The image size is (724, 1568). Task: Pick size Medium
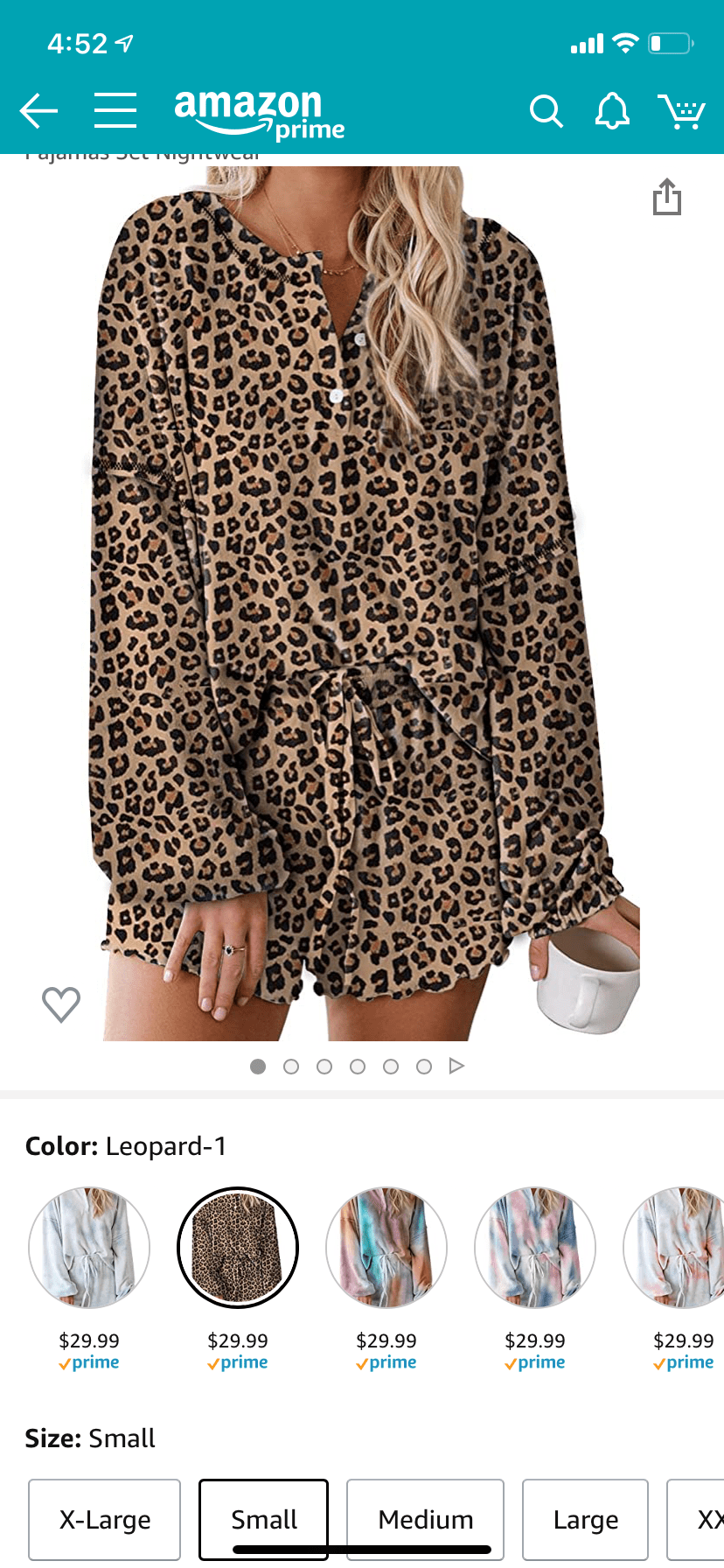(x=426, y=1519)
